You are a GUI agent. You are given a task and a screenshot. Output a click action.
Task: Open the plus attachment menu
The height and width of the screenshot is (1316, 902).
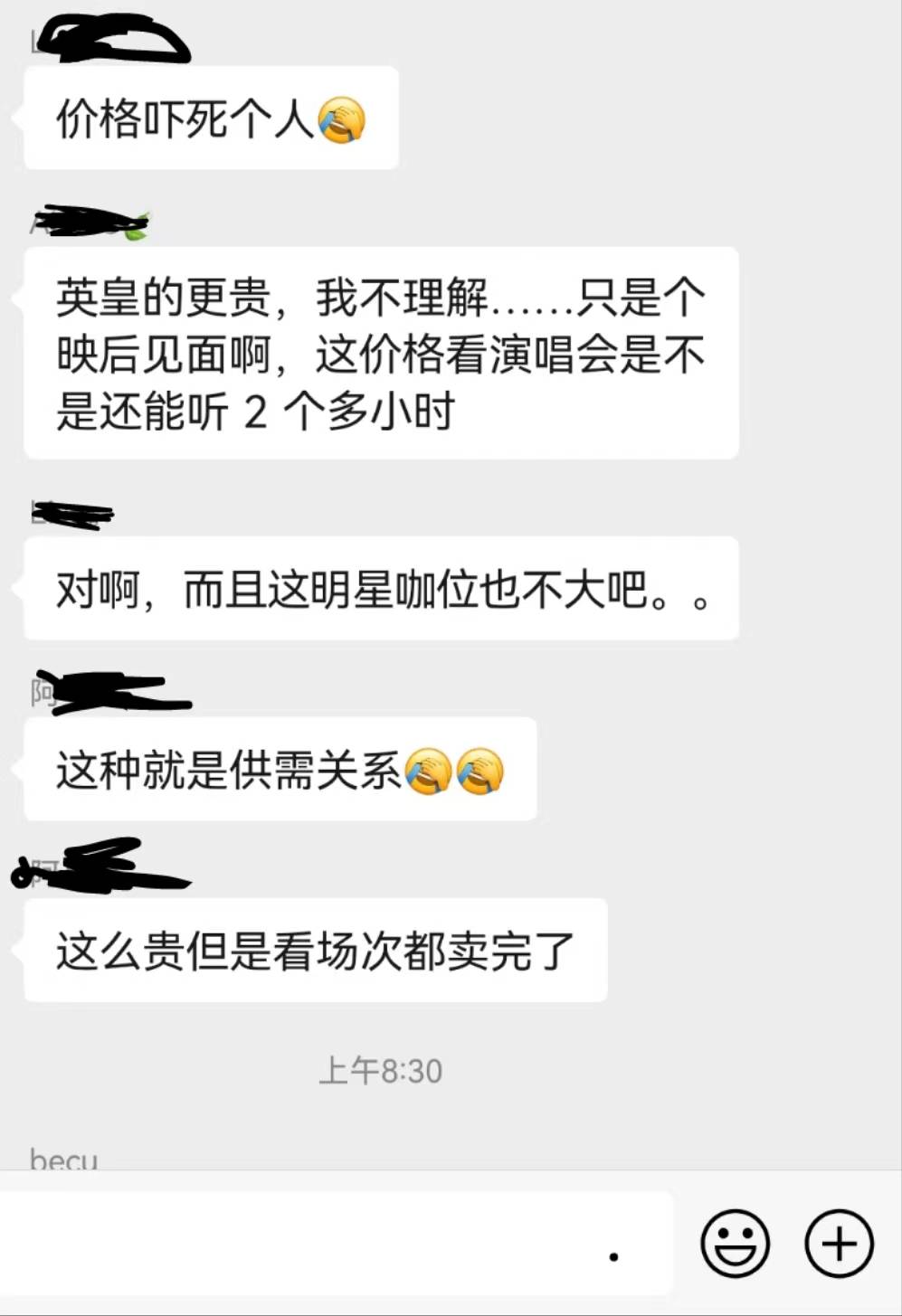click(x=839, y=1245)
